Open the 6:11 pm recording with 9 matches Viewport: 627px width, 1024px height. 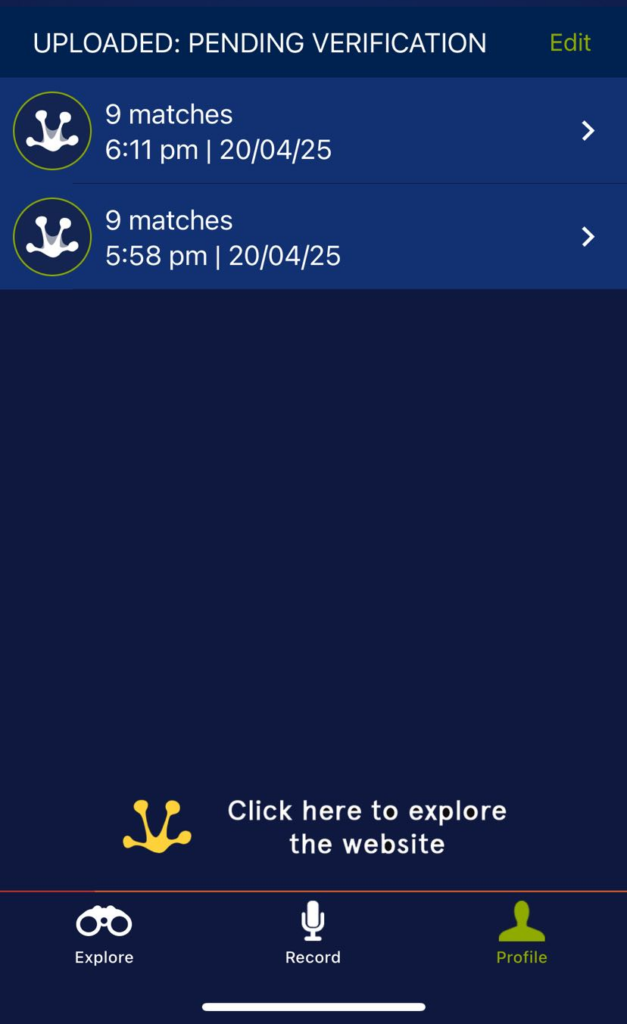(x=313, y=131)
